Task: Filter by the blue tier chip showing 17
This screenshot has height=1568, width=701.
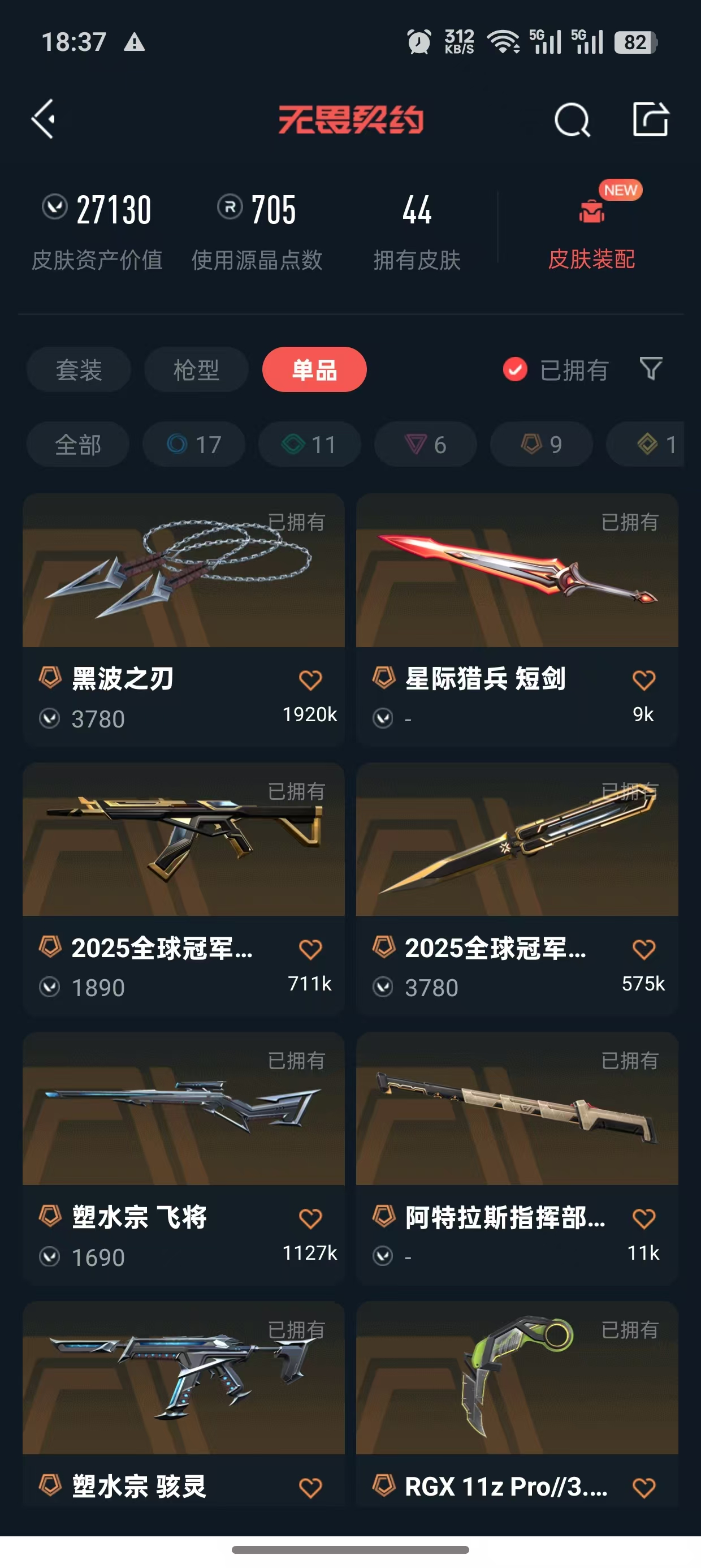Action: pyautogui.click(x=193, y=445)
